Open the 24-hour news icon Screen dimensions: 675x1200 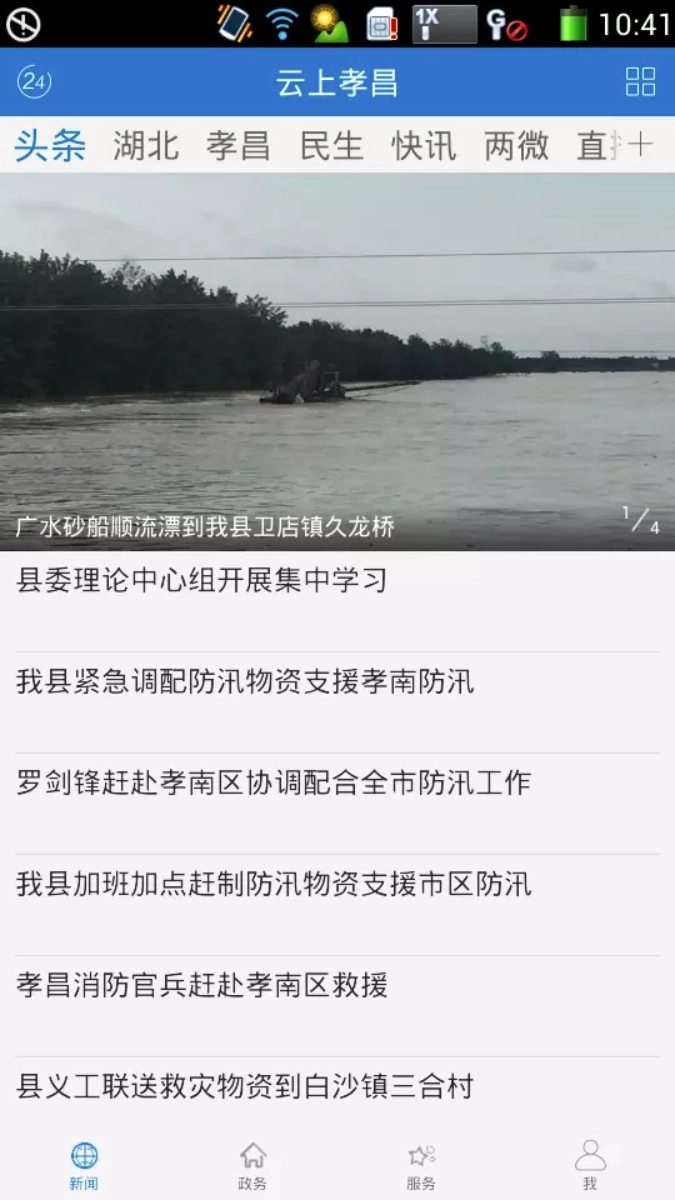point(35,82)
